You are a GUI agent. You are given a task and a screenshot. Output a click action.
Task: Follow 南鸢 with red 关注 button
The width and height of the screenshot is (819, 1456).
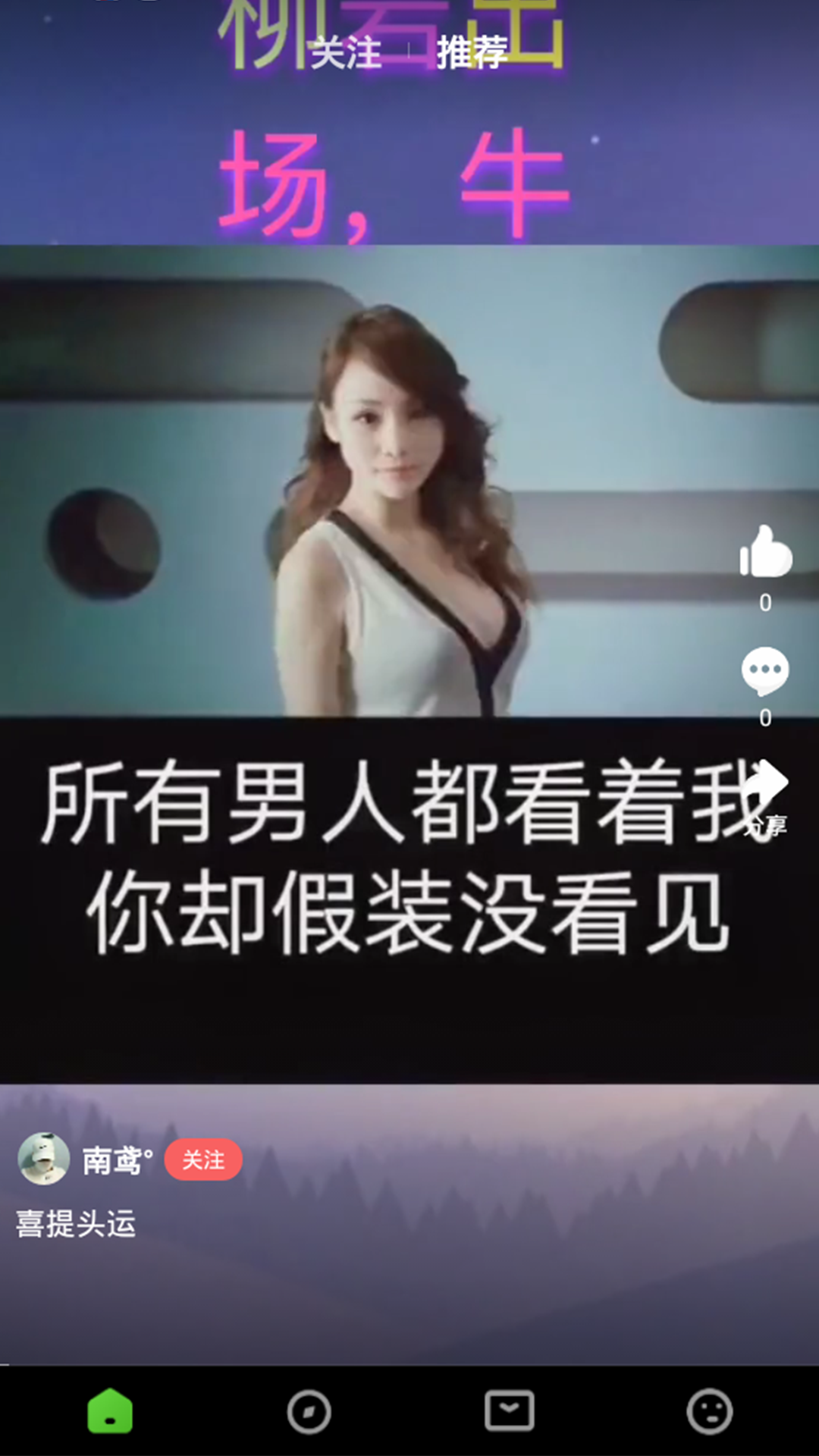pyautogui.click(x=203, y=1159)
